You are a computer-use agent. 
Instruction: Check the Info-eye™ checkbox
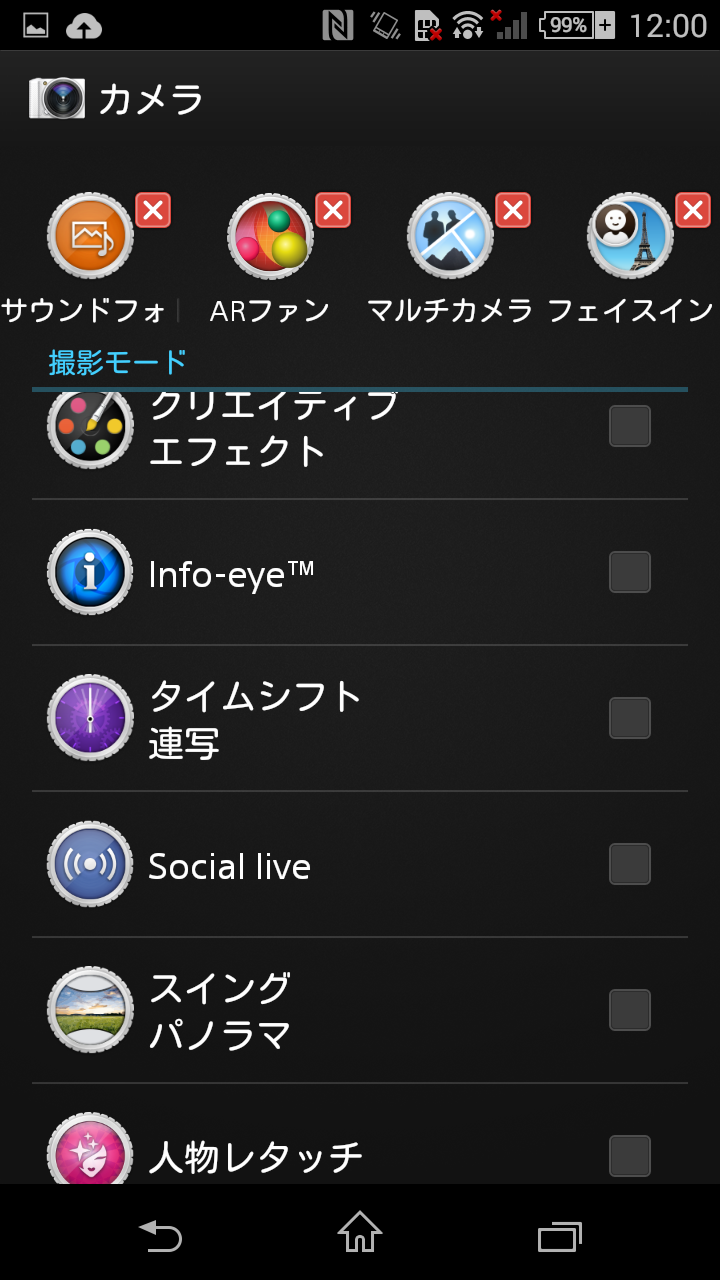pyautogui.click(x=630, y=572)
